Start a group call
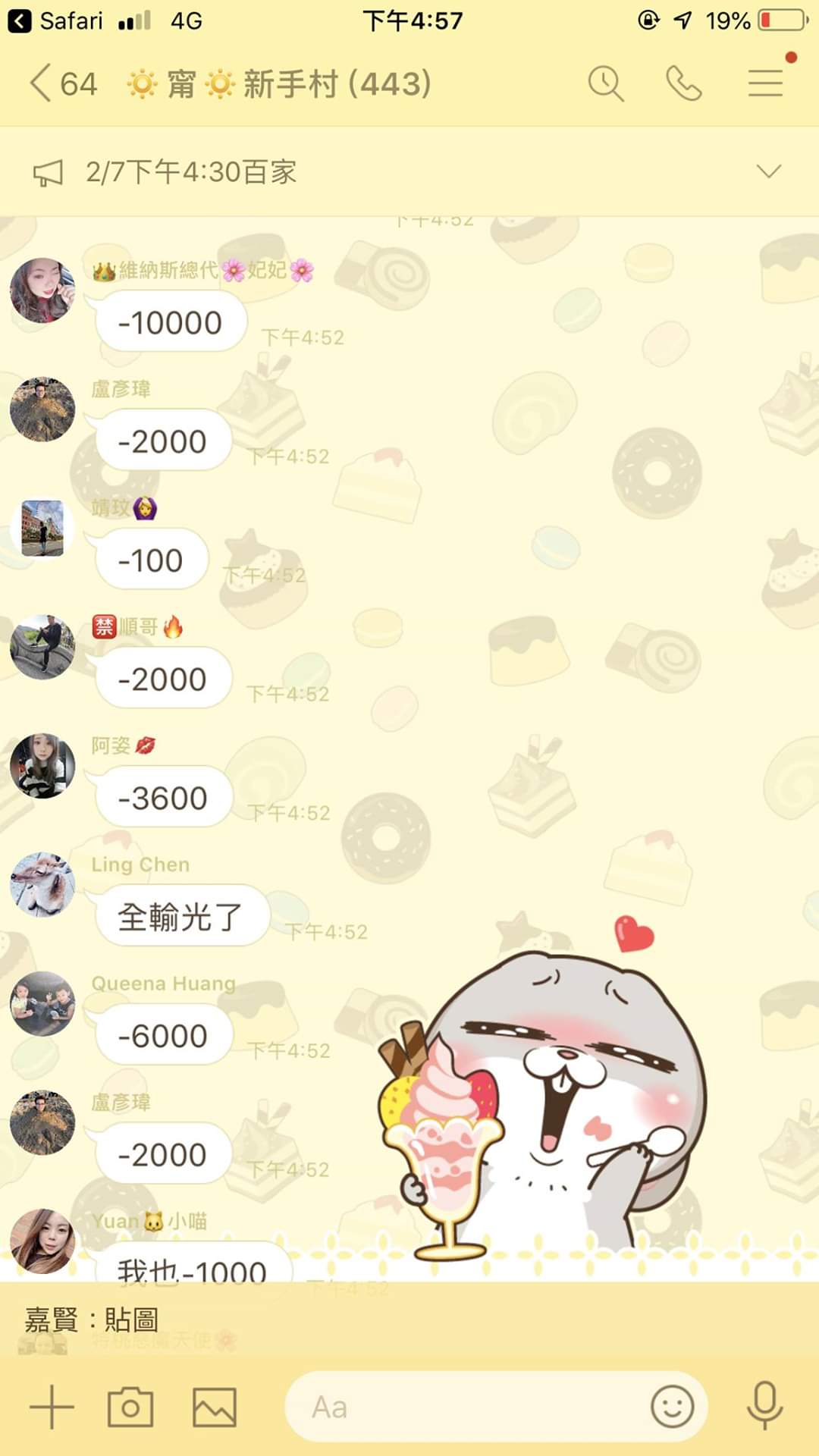819x1456 pixels. [x=683, y=83]
